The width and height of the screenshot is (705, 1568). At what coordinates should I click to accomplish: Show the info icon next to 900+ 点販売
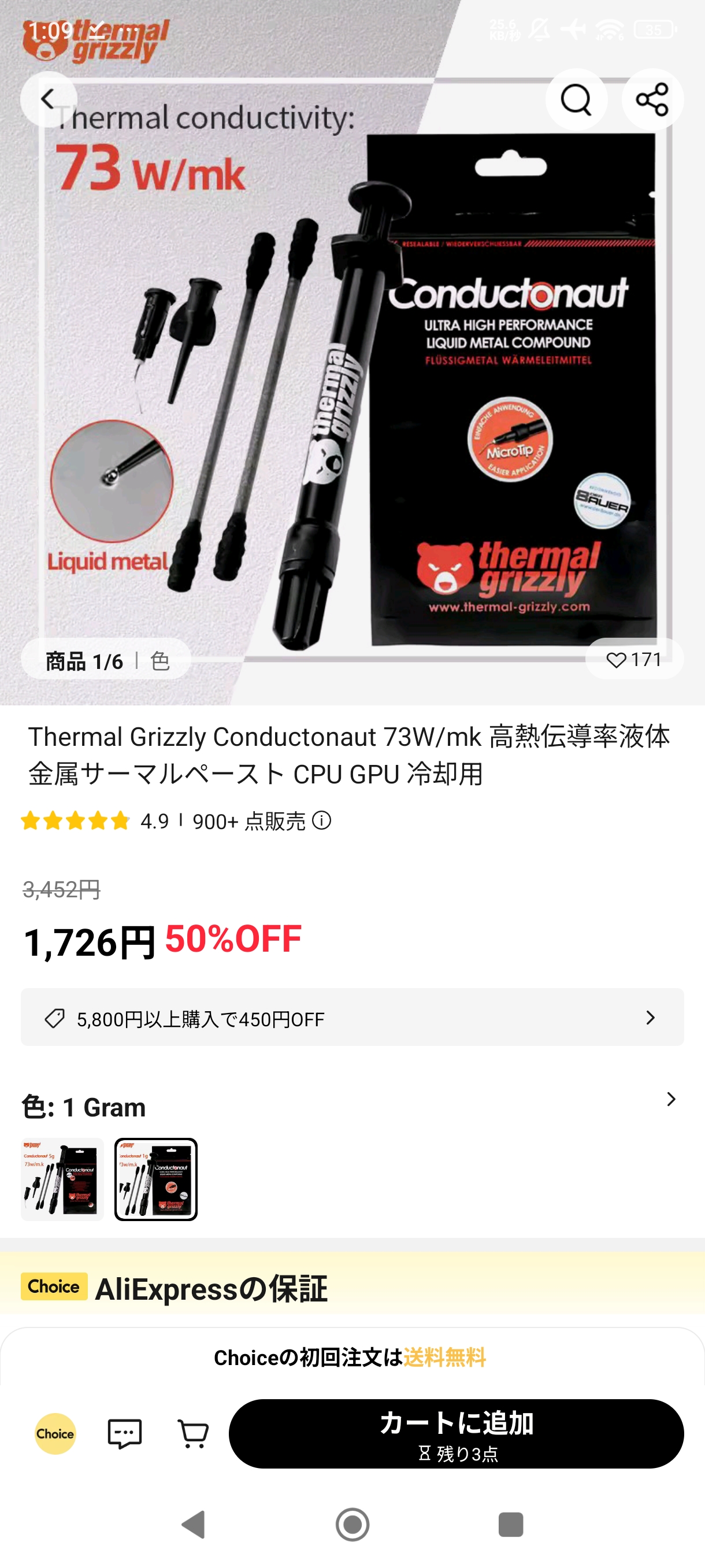[x=322, y=820]
